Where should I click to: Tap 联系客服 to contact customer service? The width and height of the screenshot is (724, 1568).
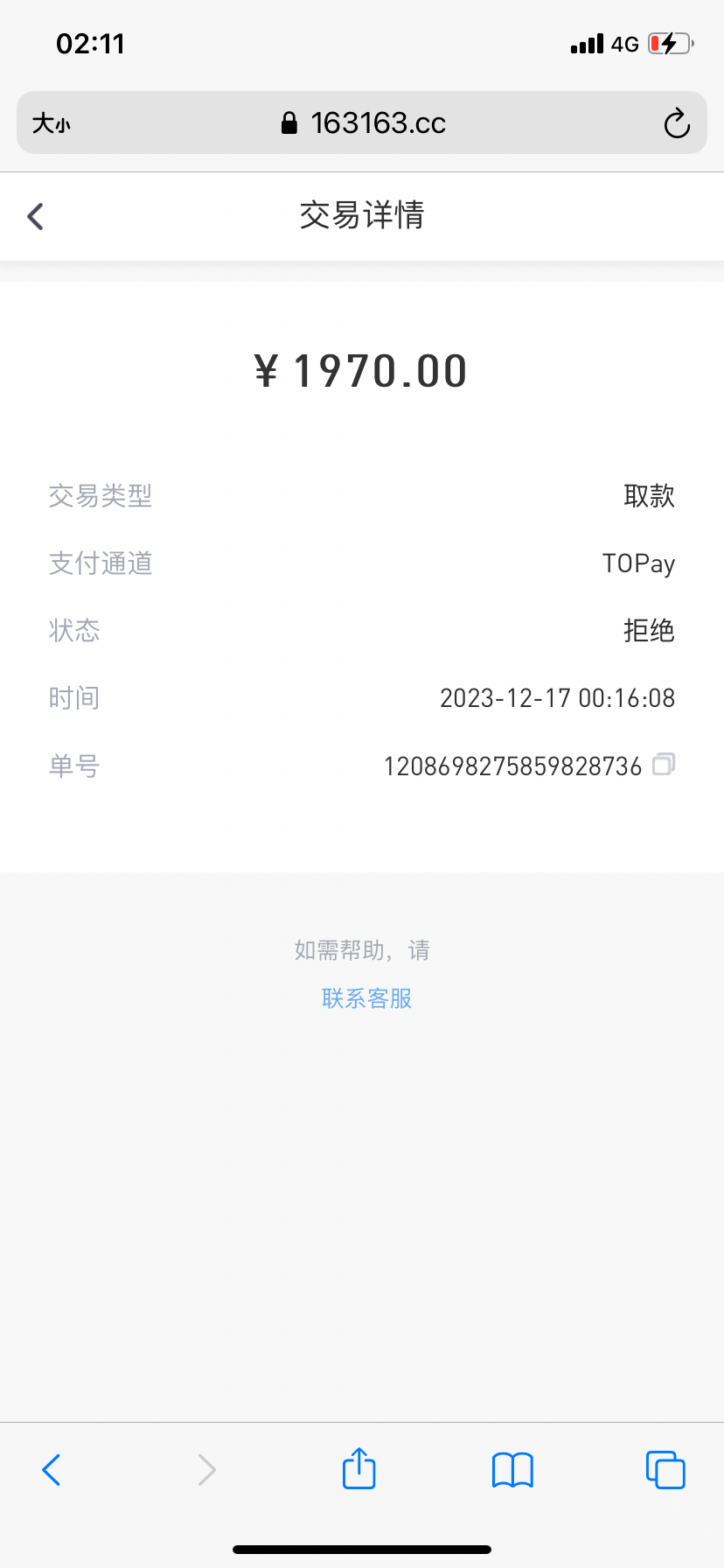[x=365, y=998]
